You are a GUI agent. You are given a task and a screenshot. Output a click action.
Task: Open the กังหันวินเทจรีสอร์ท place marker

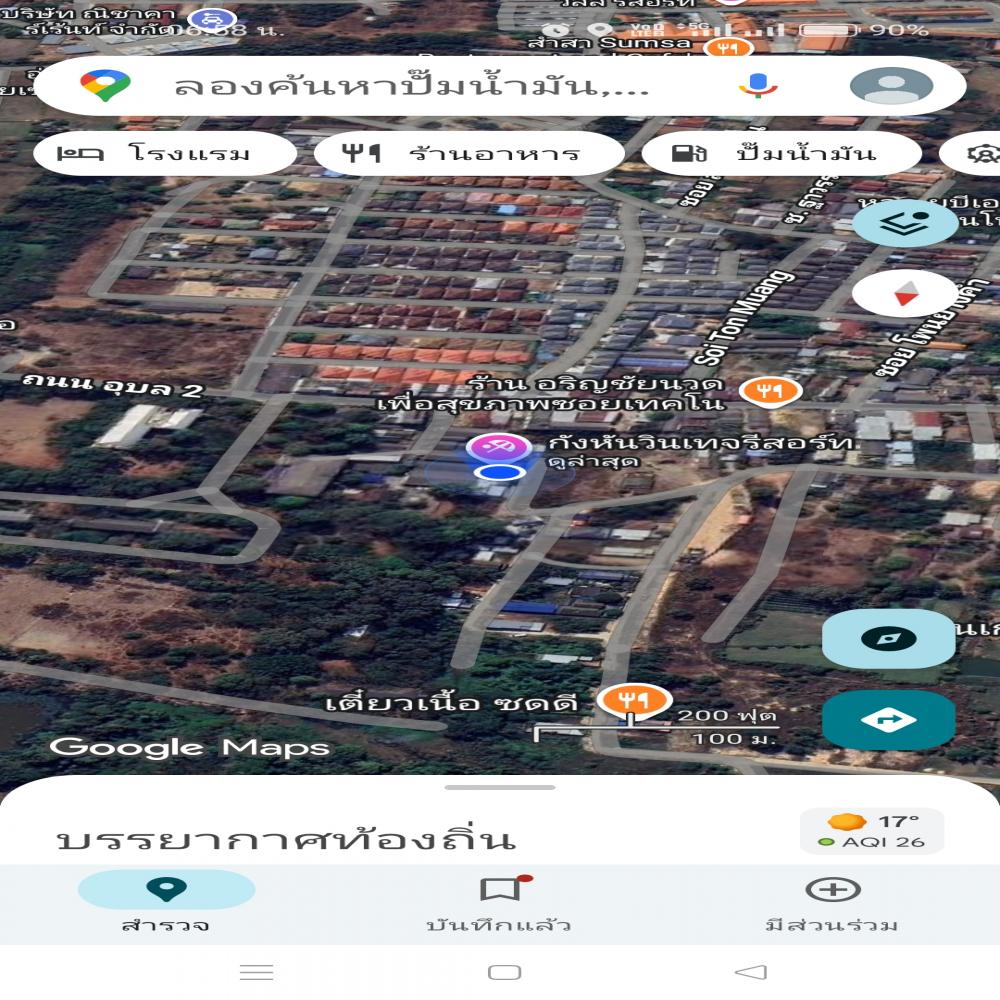pyautogui.click(x=499, y=446)
